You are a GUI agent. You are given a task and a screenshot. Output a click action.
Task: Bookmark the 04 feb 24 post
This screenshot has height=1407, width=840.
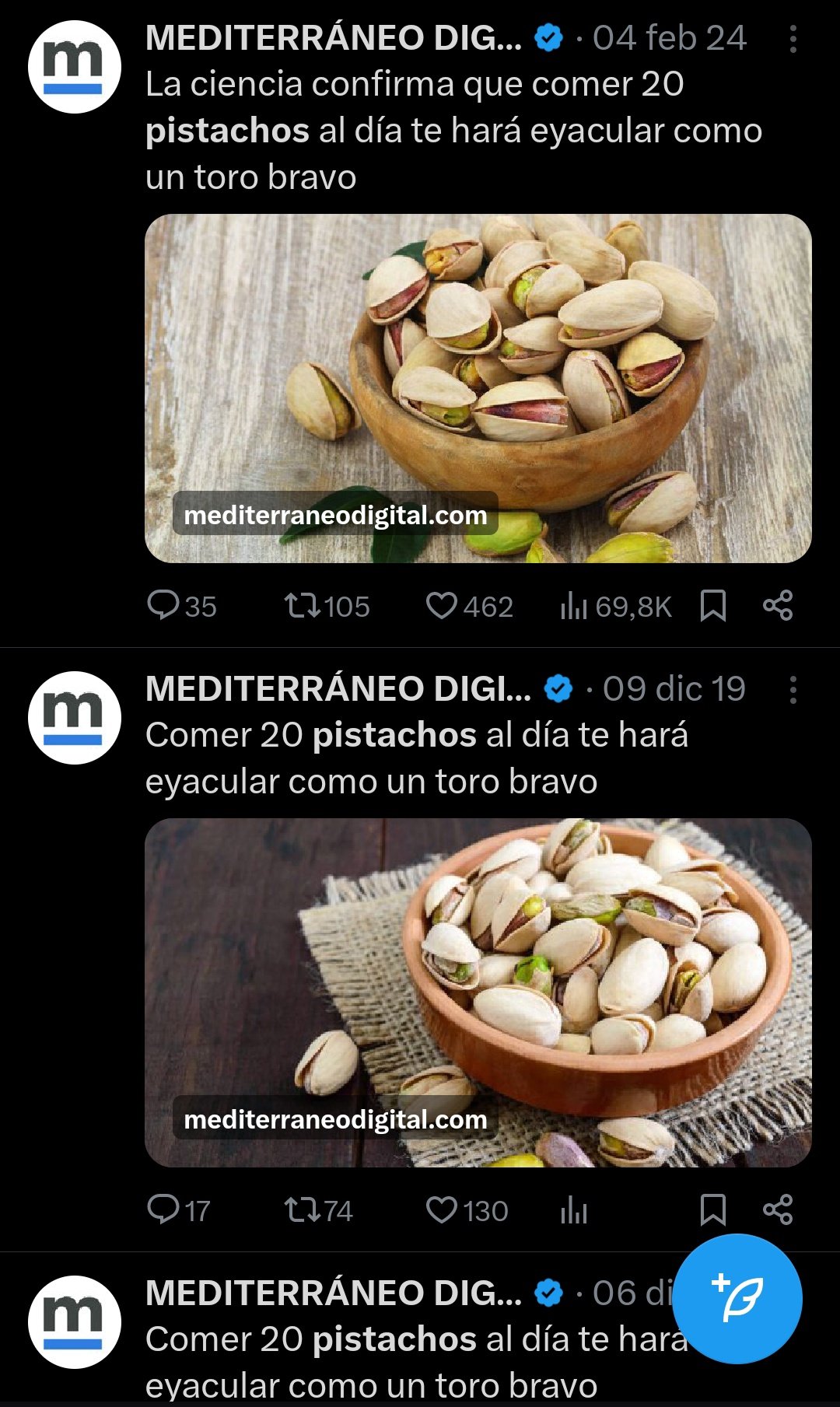(x=712, y=605)
